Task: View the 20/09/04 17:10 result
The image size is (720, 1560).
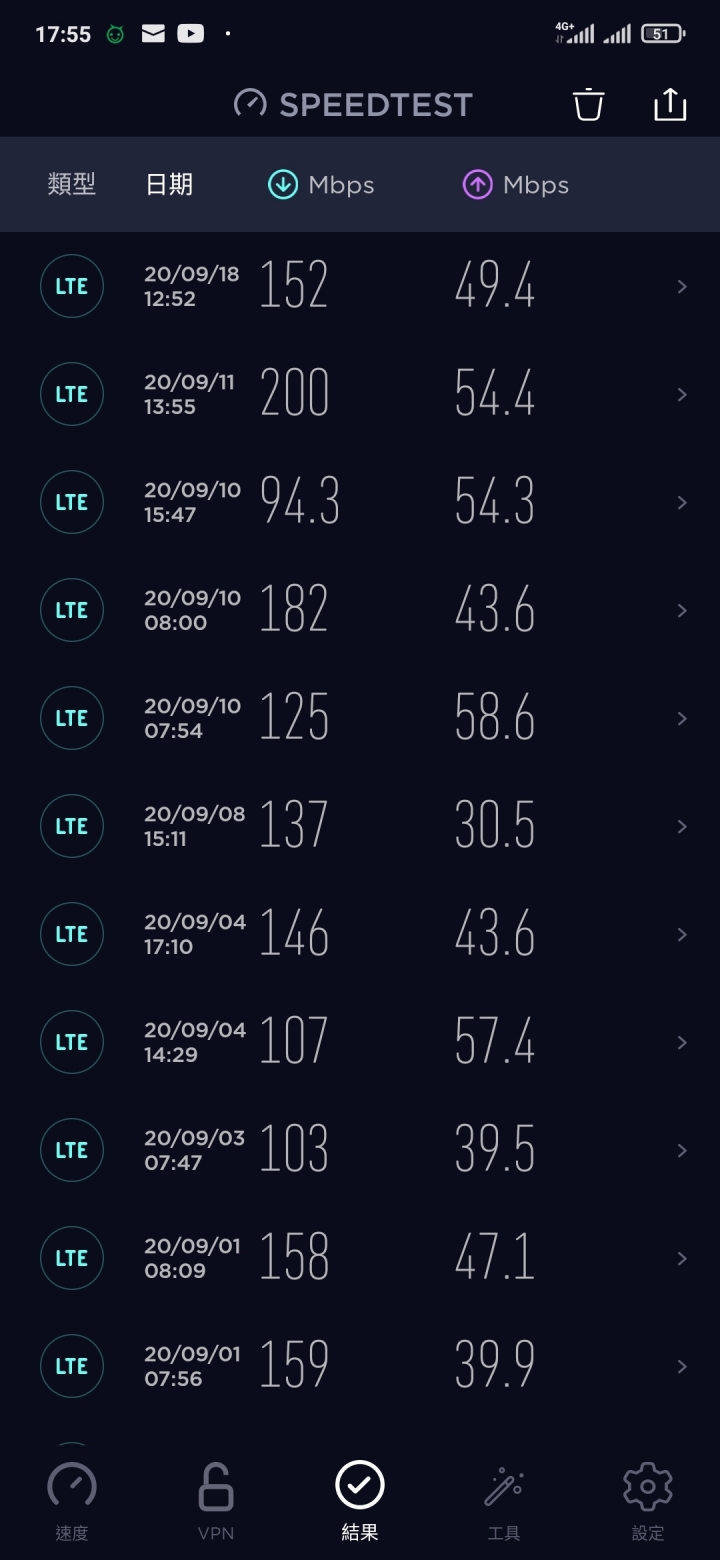Action: (360, 934)
